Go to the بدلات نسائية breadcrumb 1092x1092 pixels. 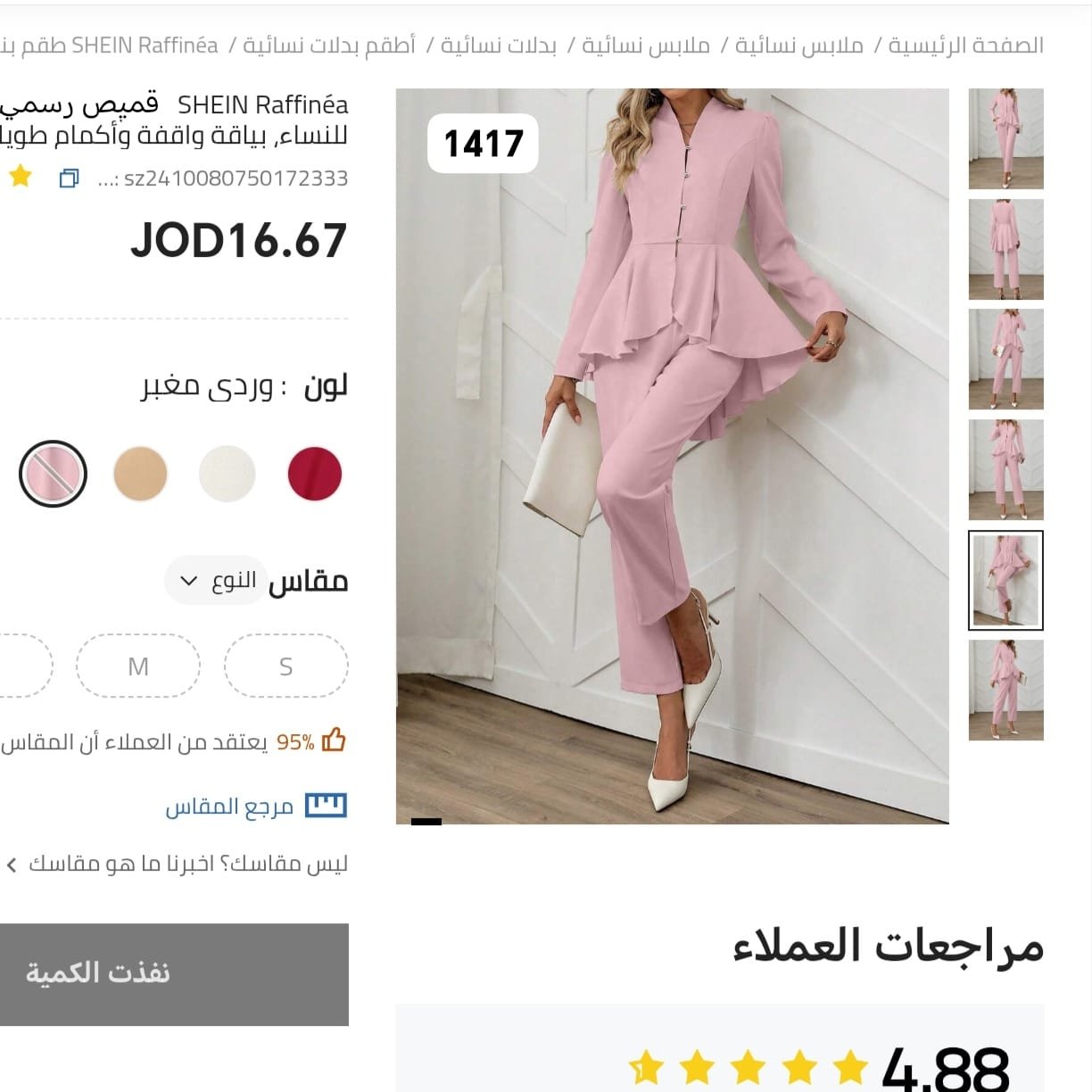pos(499,45)
